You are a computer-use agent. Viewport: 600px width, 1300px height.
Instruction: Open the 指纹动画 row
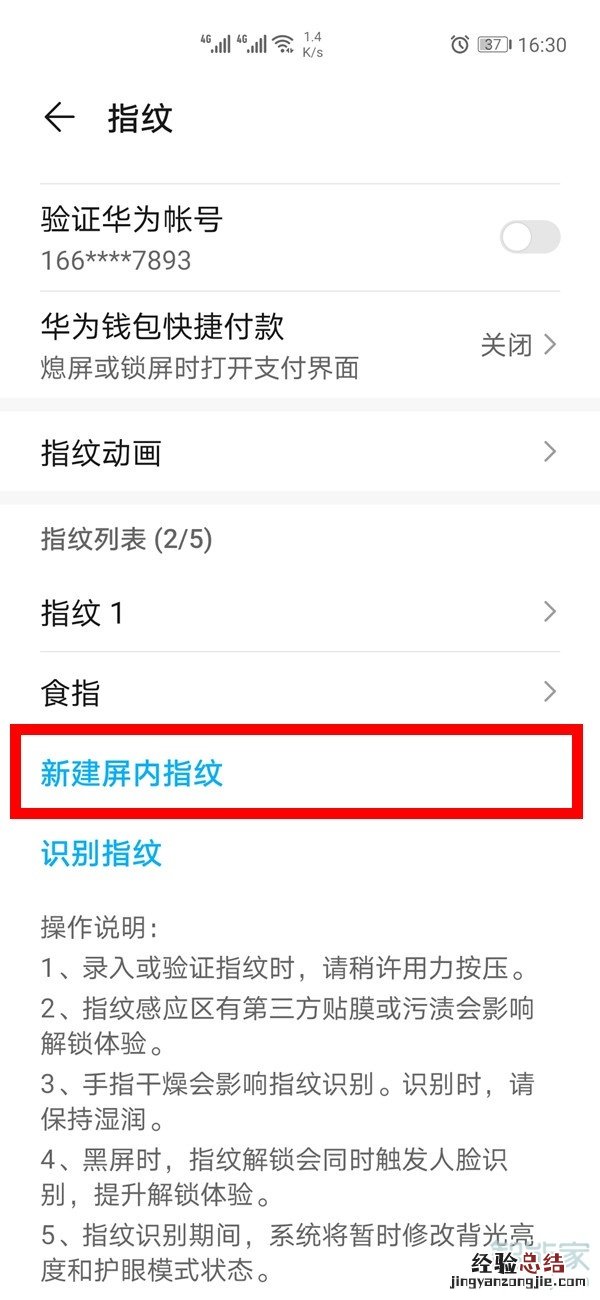[x=300, y=453]
